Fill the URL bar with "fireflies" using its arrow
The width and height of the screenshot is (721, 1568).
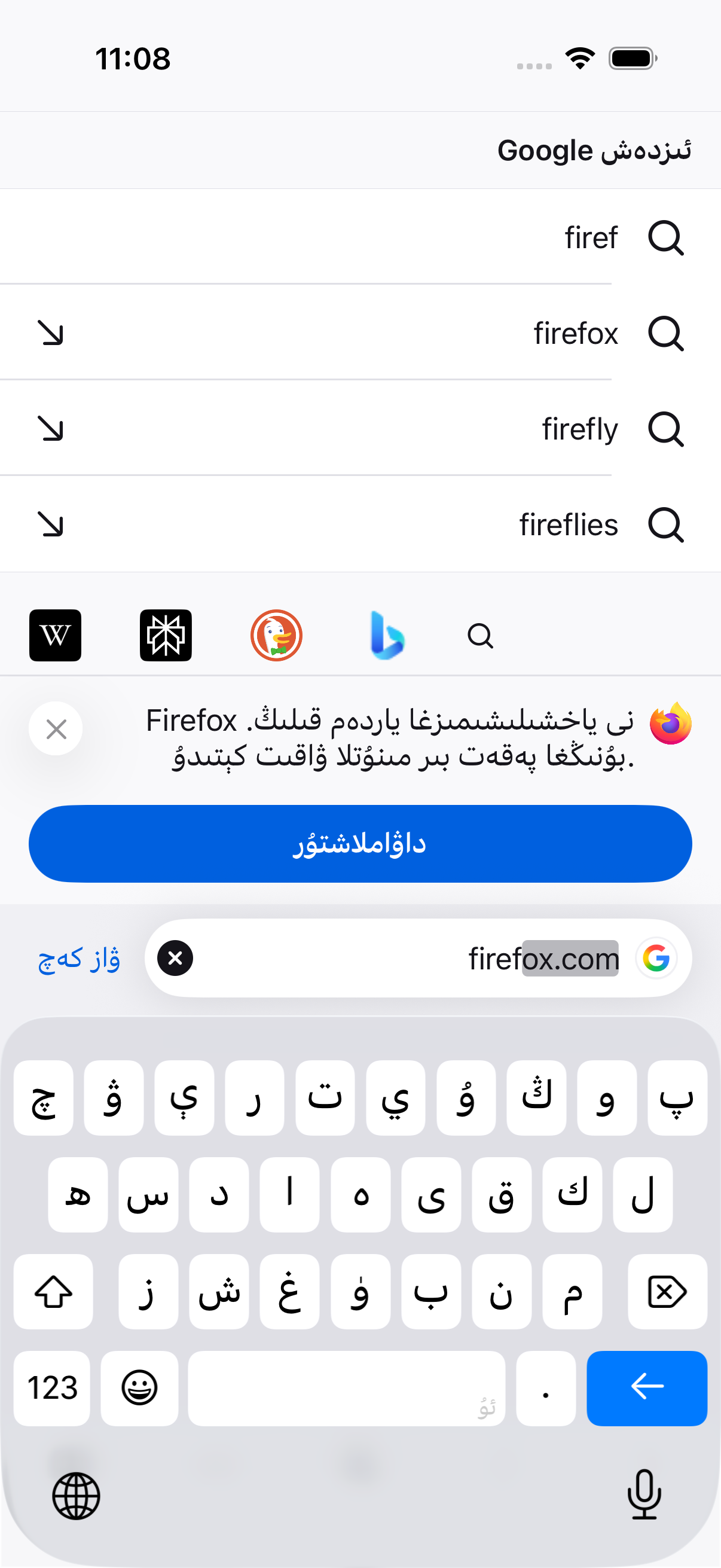50,524
